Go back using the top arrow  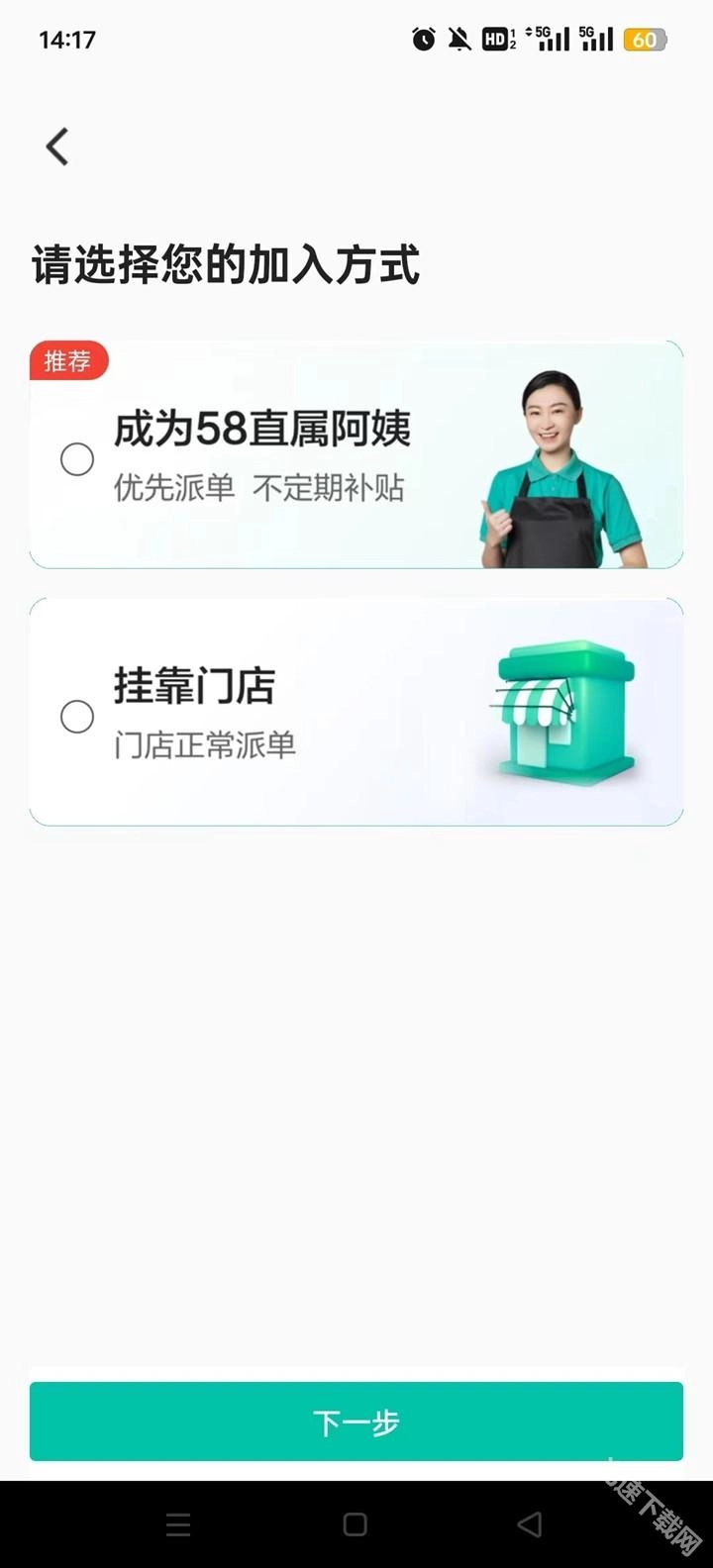tap(57, 147)
